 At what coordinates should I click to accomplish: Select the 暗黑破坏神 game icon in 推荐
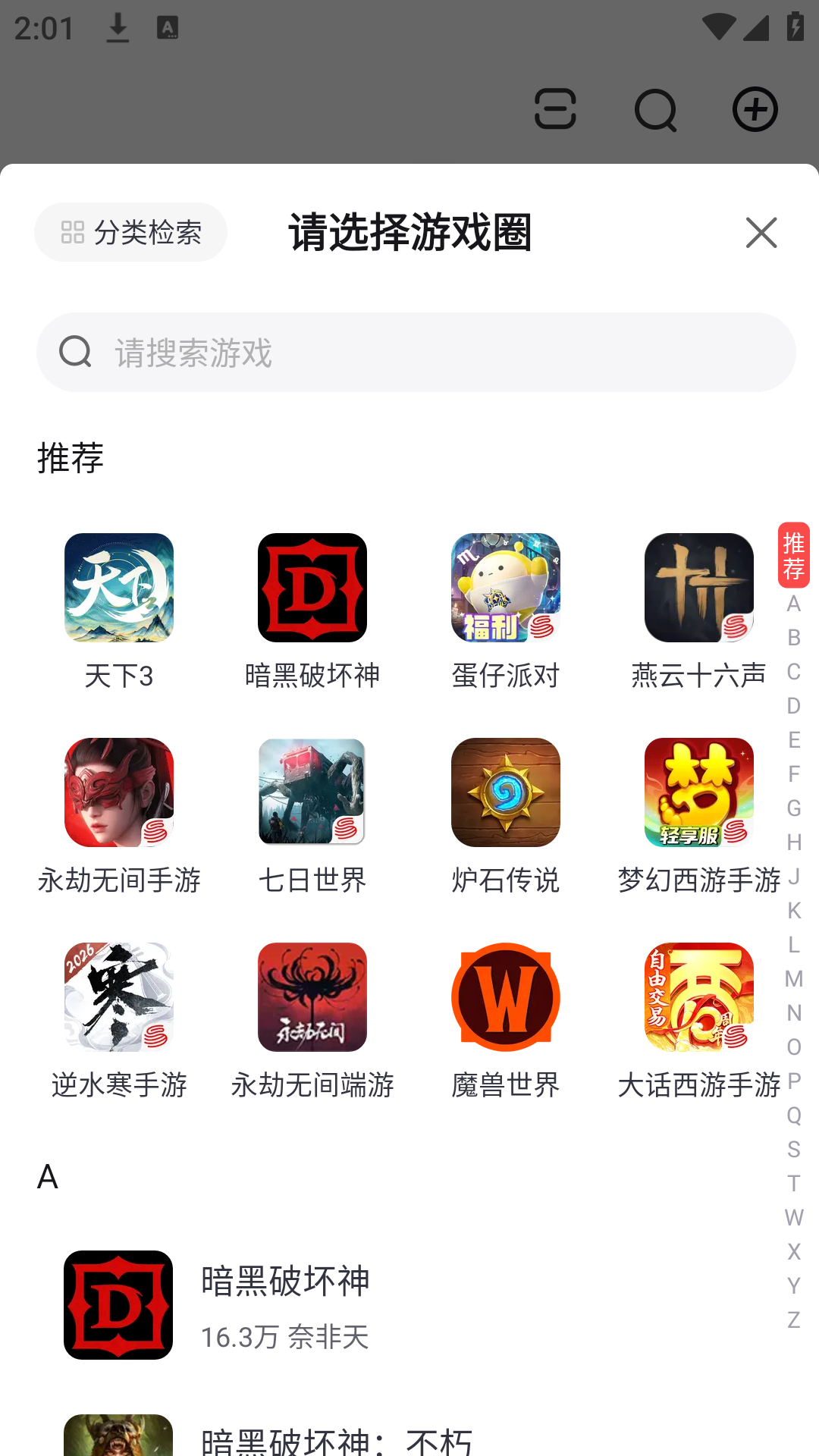pyautogui.click(x=312, y=588)
